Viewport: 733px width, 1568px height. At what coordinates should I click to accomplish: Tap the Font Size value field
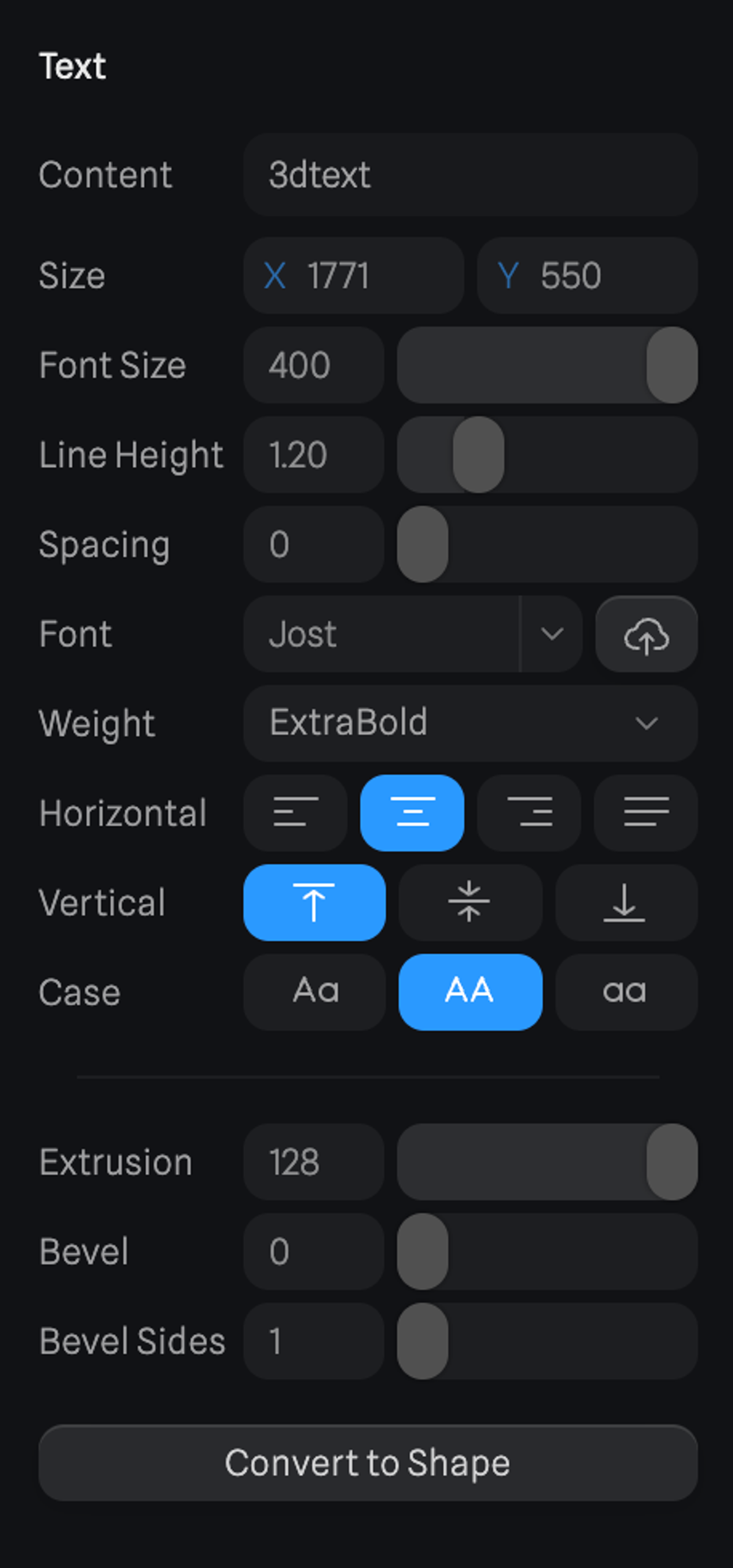pos(313,365)
